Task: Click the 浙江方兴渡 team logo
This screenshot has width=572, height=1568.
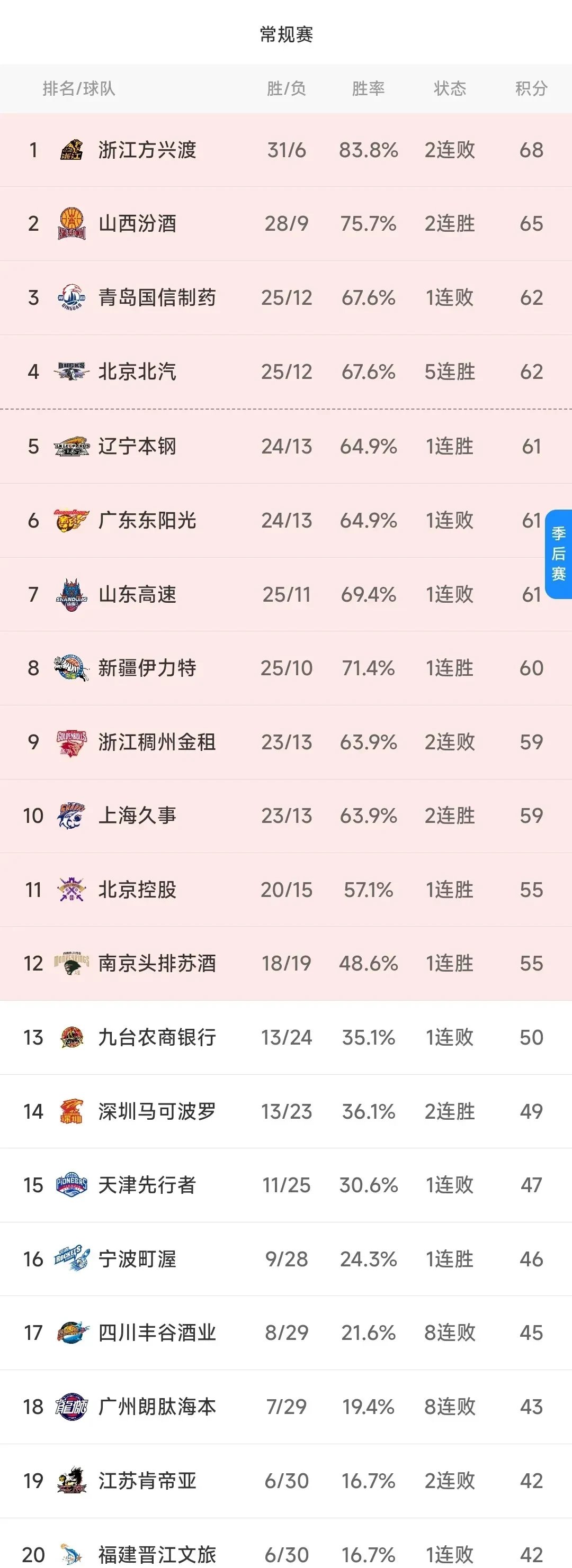Action: (72, 149)
